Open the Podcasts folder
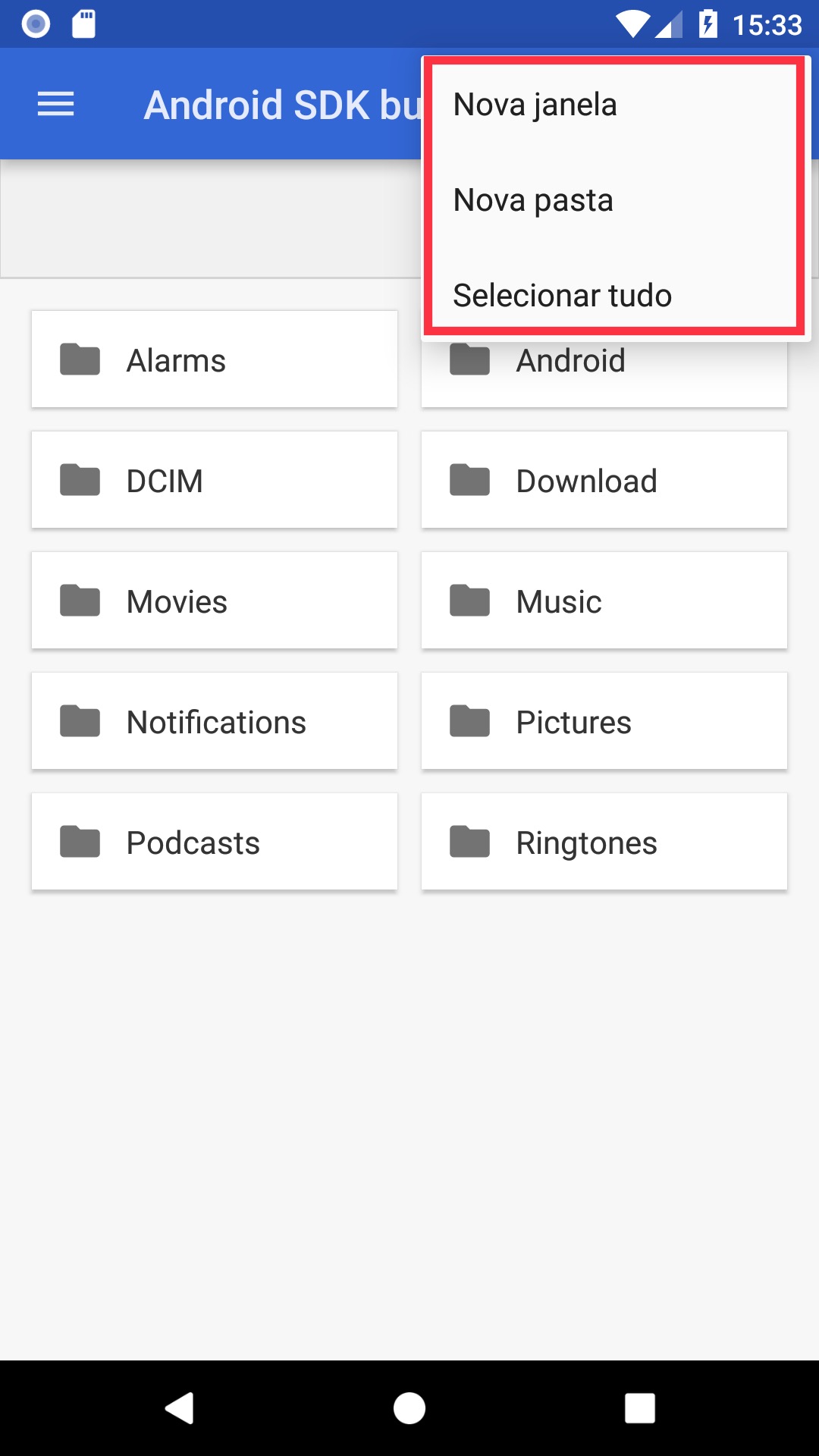The image size is (819, 1456). click(x=214, y=842)
